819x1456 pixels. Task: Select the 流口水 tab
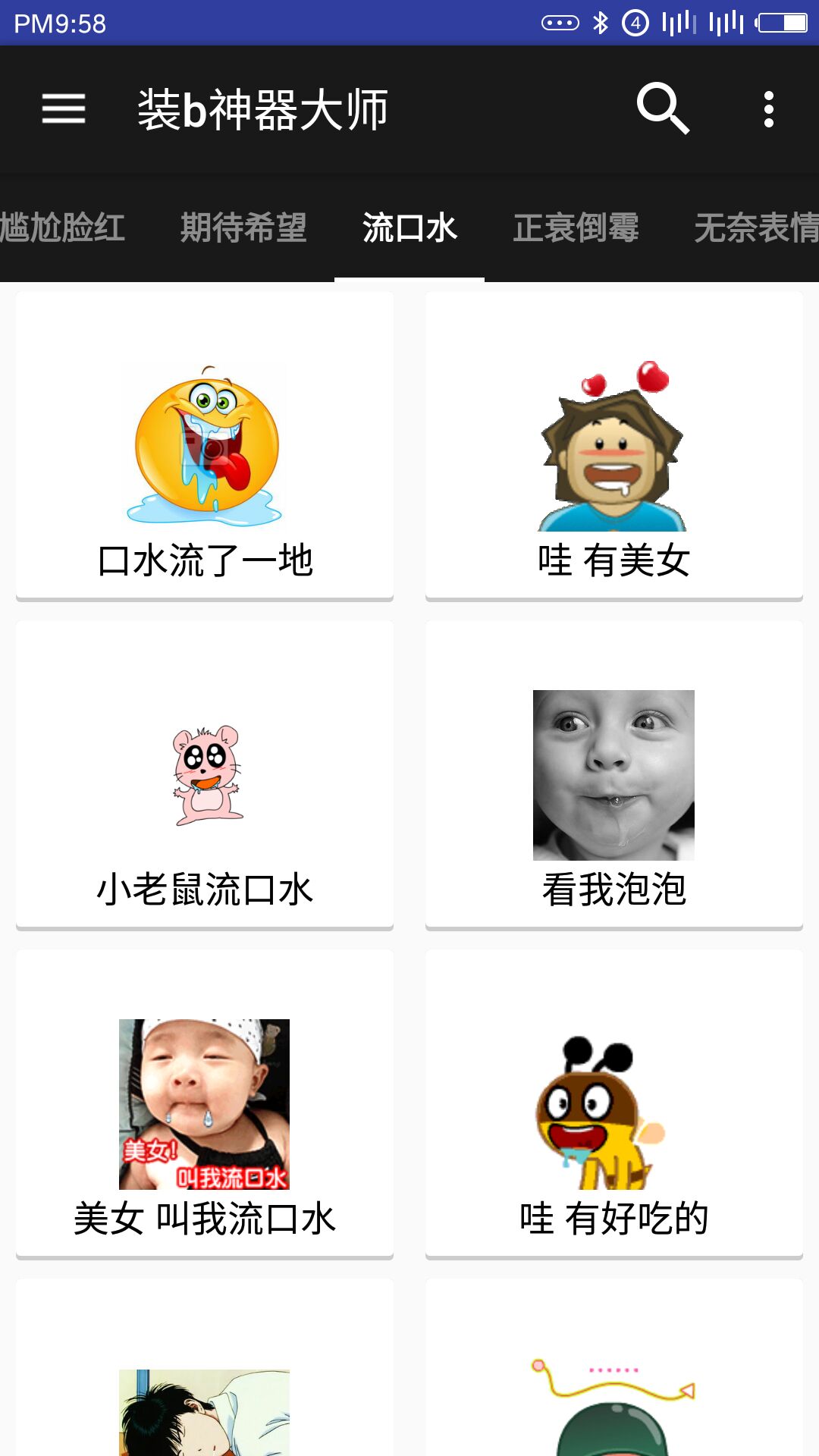[x=409, y=227]
